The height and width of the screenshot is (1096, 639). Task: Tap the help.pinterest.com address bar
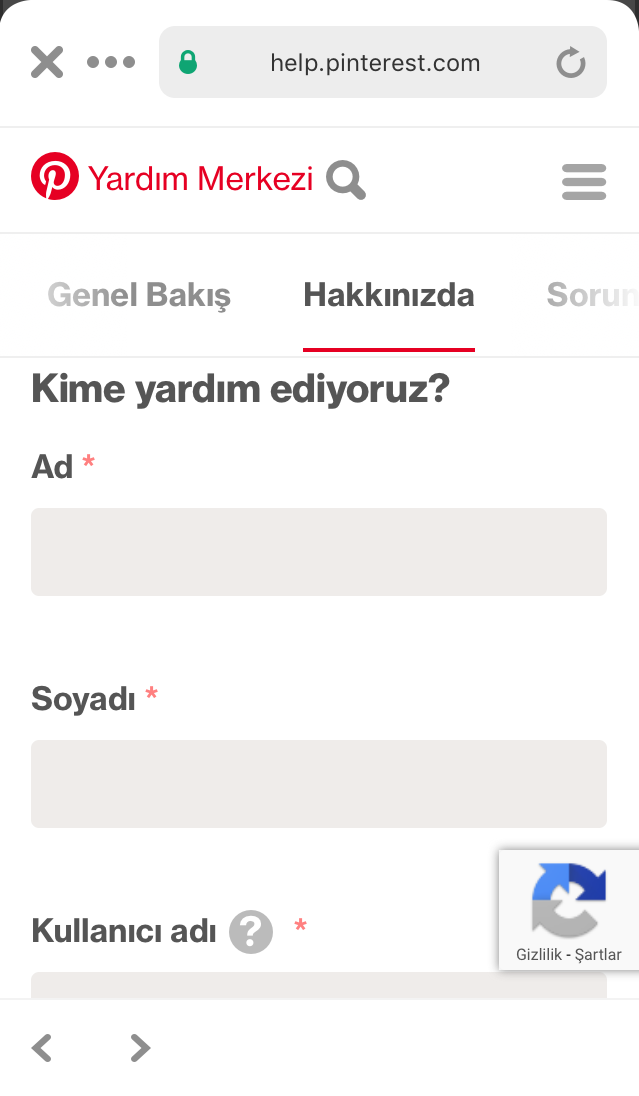375,63
